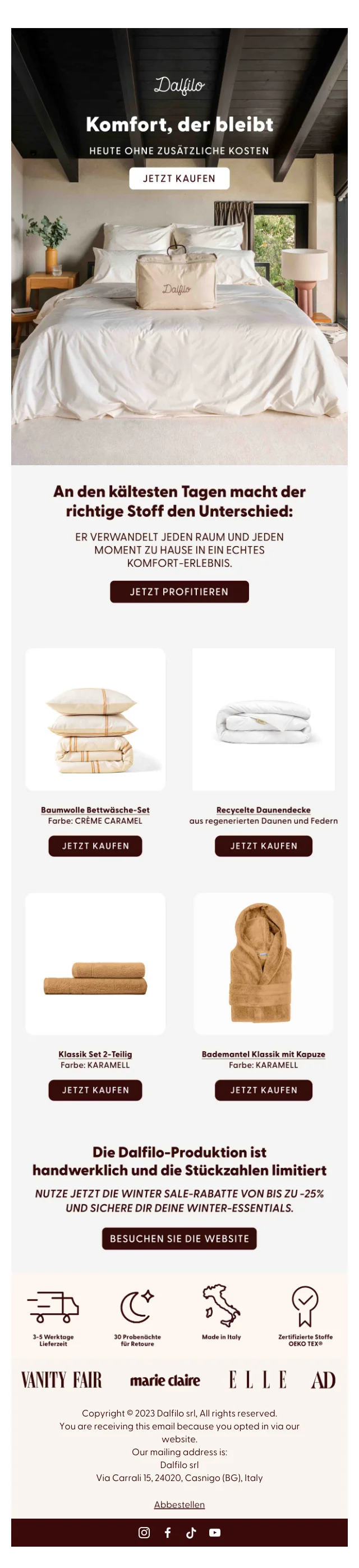Tap Besuchen Sie die Website button
The height and width of the screenshot is (1568, 359).
point(179,1238)
